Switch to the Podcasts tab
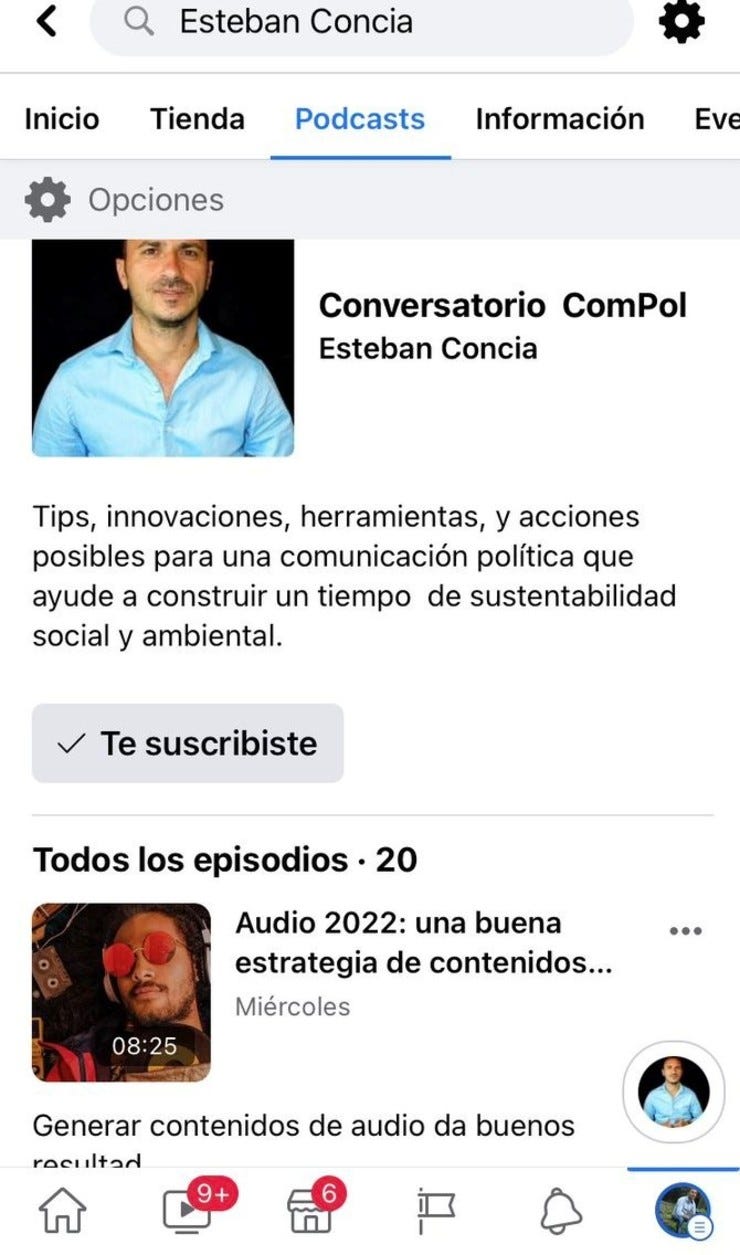740x1255 pixels. point(359,118)
